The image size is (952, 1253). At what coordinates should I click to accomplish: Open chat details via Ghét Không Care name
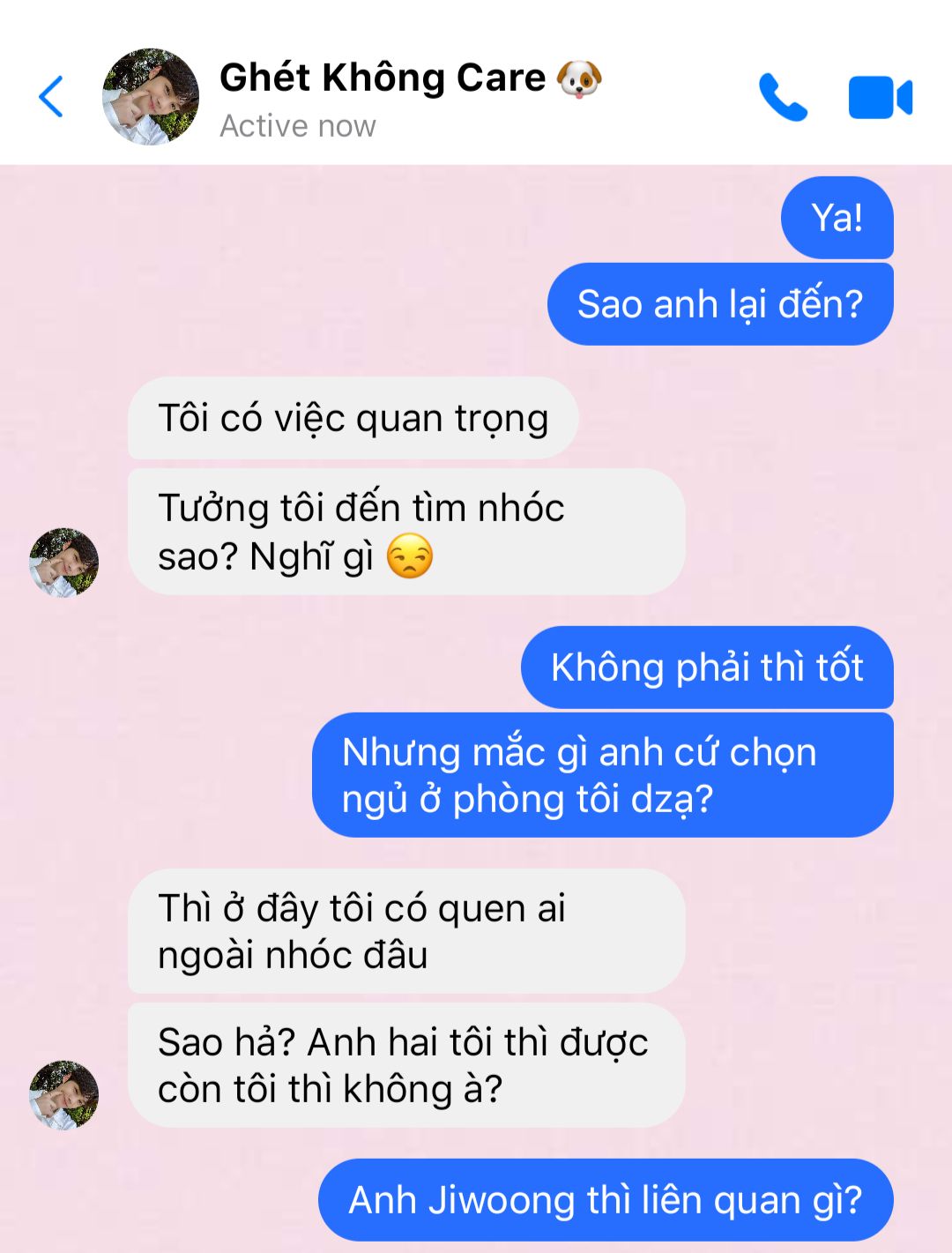coord(383,78)
